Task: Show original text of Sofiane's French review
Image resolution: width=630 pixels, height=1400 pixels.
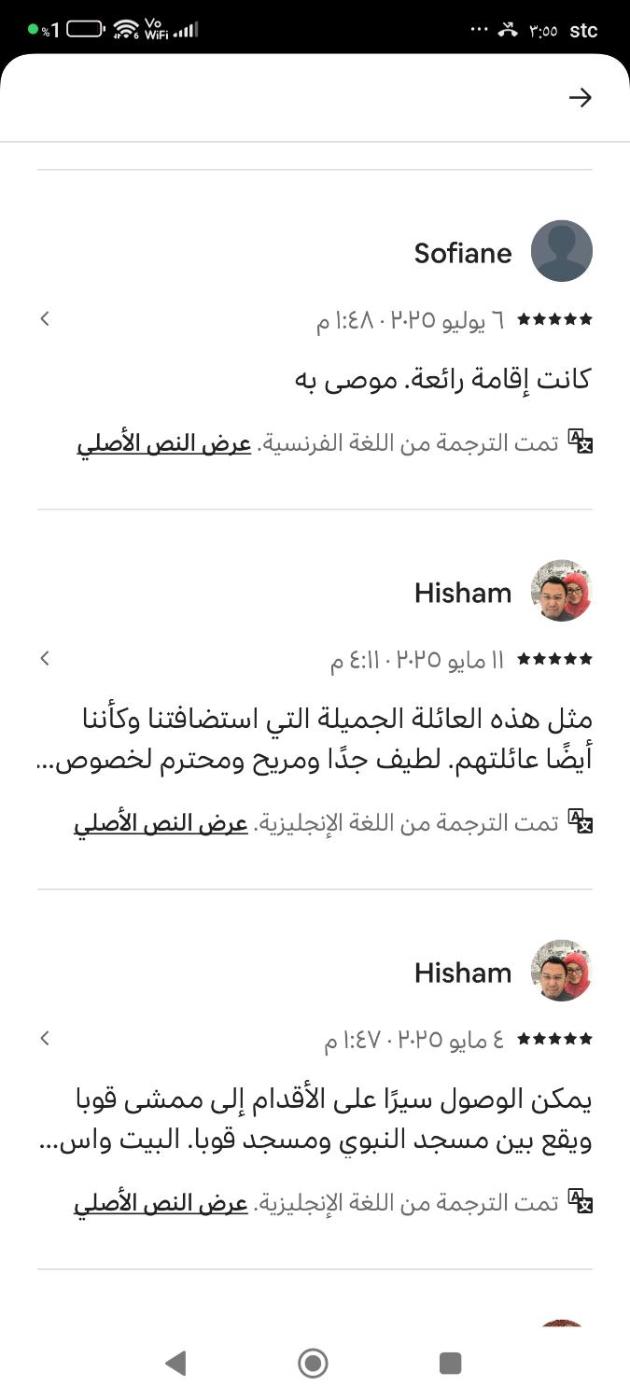Action: tap(164, 443)
